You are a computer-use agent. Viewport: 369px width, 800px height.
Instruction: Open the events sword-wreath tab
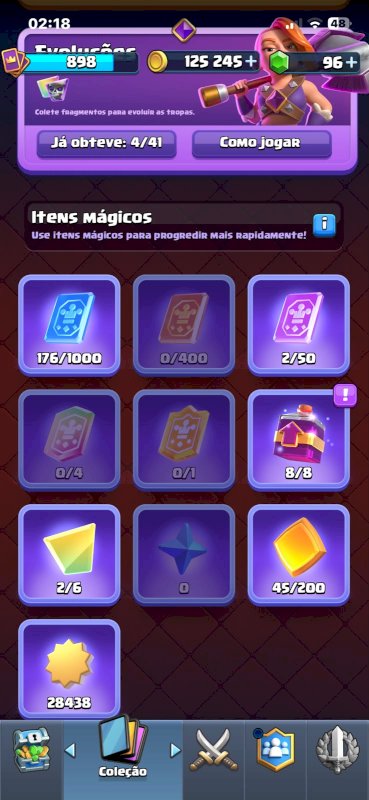[x=337, y=750]
